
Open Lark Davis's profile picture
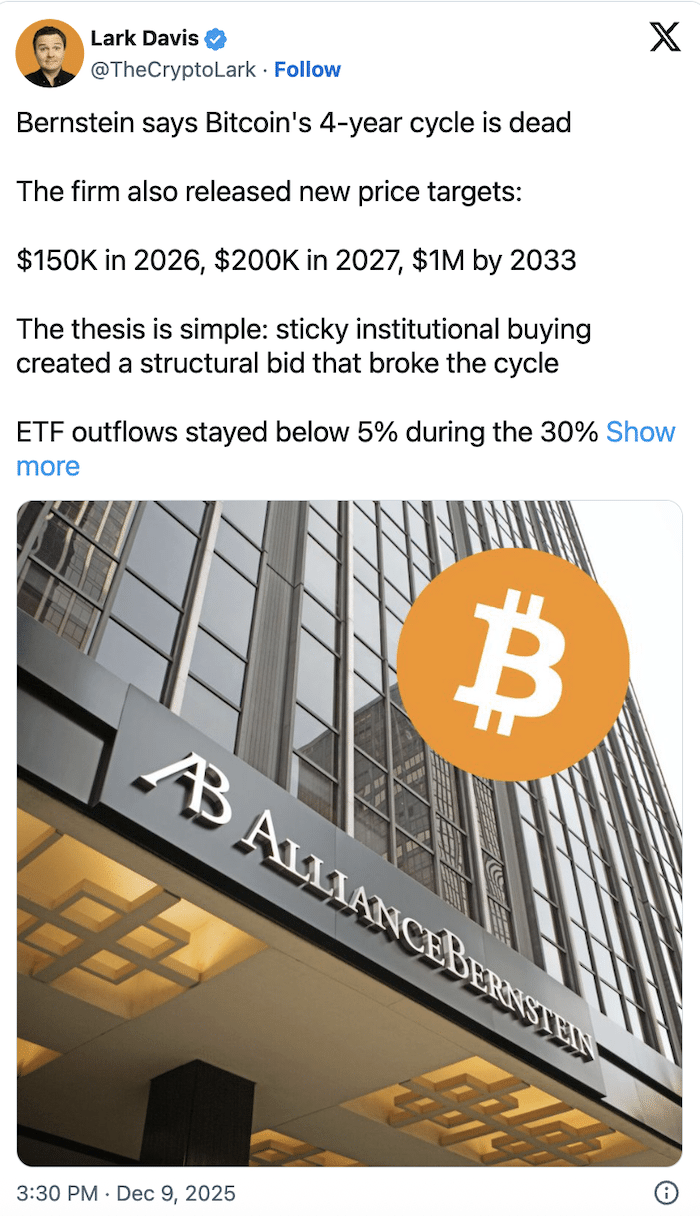pyautogui.click(x=50, y=53)
